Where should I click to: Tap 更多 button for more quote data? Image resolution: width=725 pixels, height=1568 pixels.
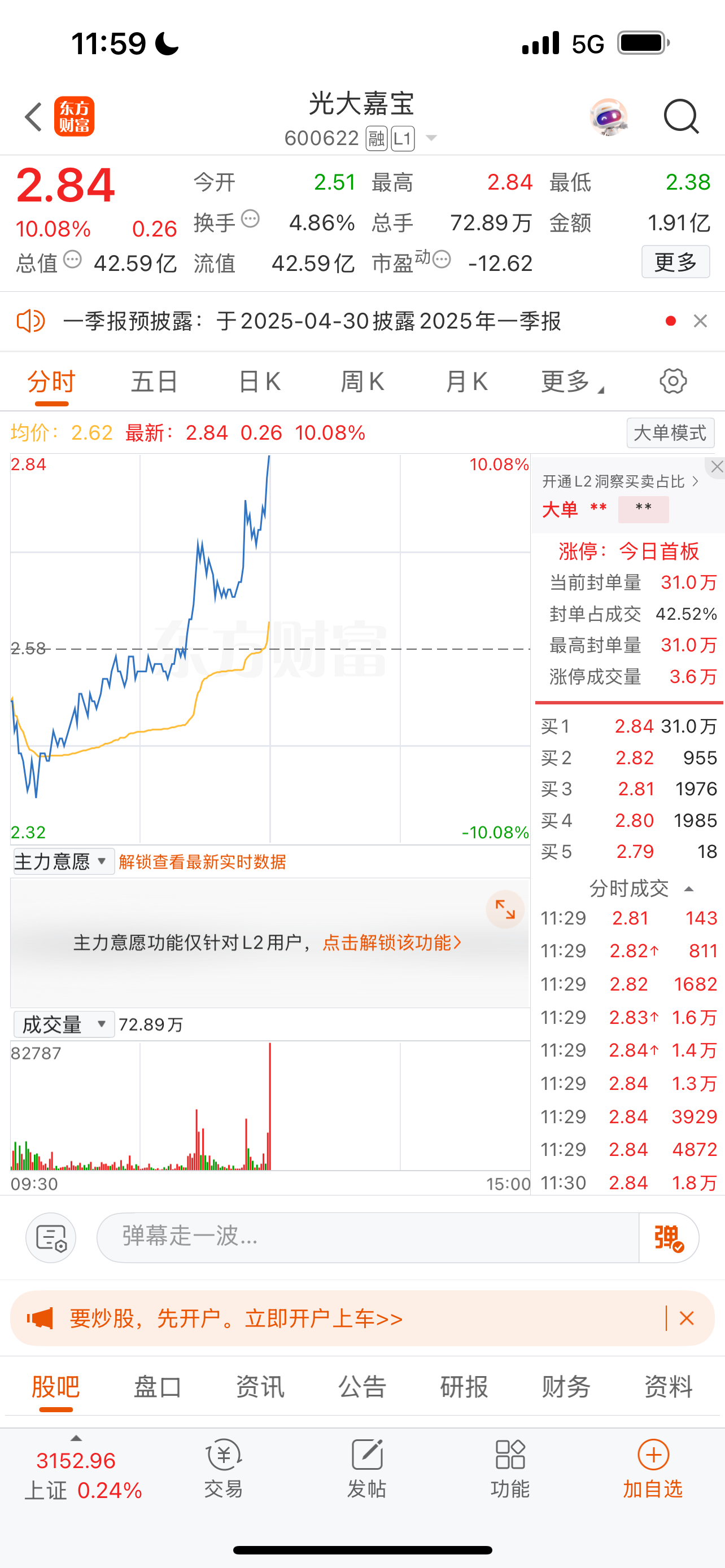click(x=675, y=262)
